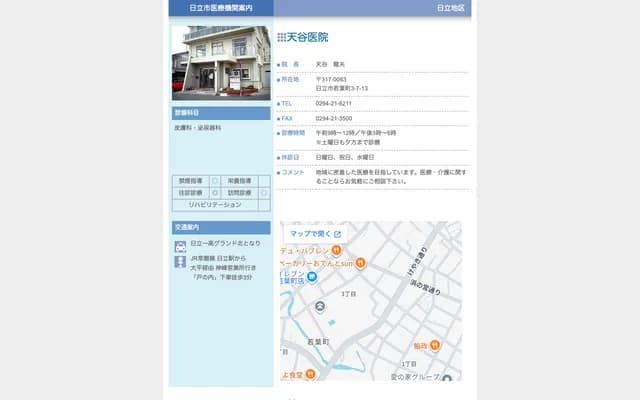Tap the 上食堂 restaurant pin on map

pos(311,373)
